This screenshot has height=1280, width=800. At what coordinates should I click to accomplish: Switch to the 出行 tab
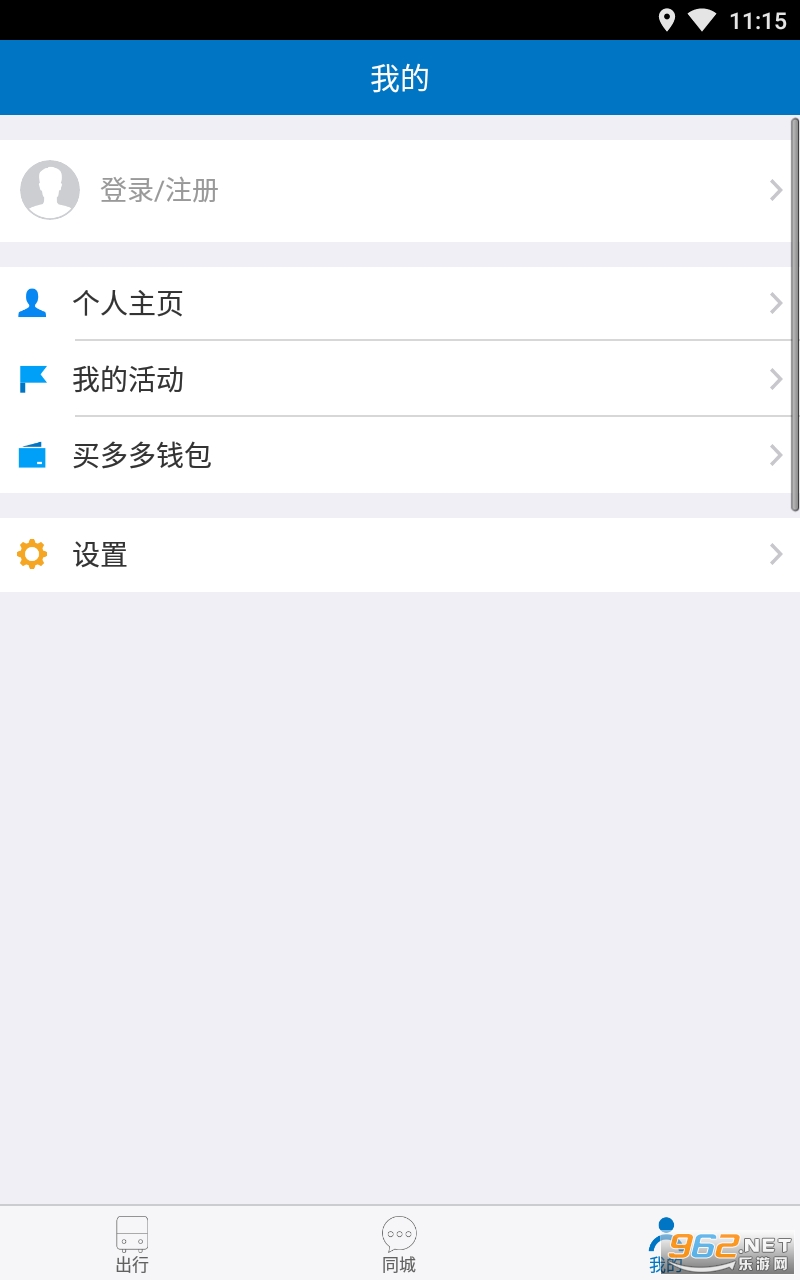pyautogui.click(x=132, y=1244)
